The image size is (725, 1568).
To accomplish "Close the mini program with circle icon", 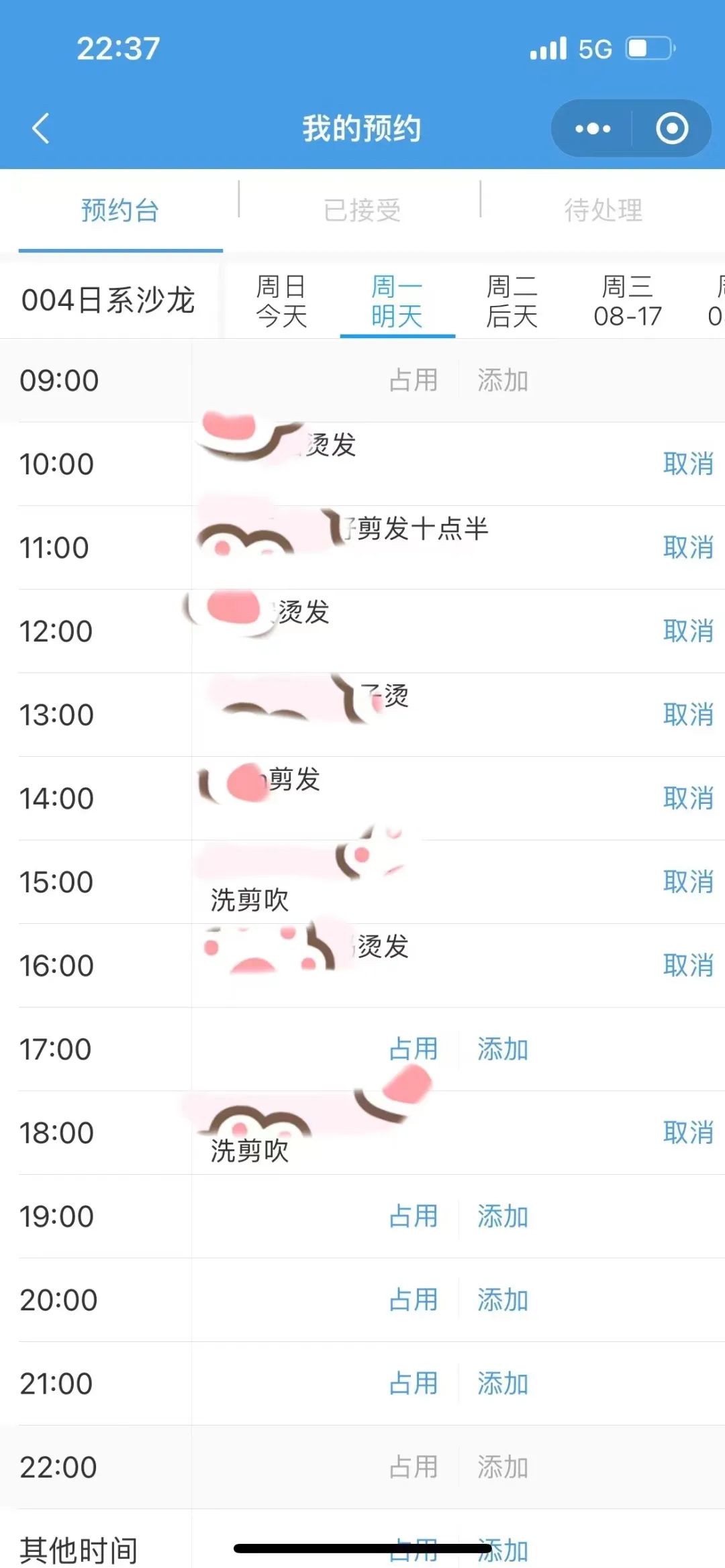I will coord(672,128).
